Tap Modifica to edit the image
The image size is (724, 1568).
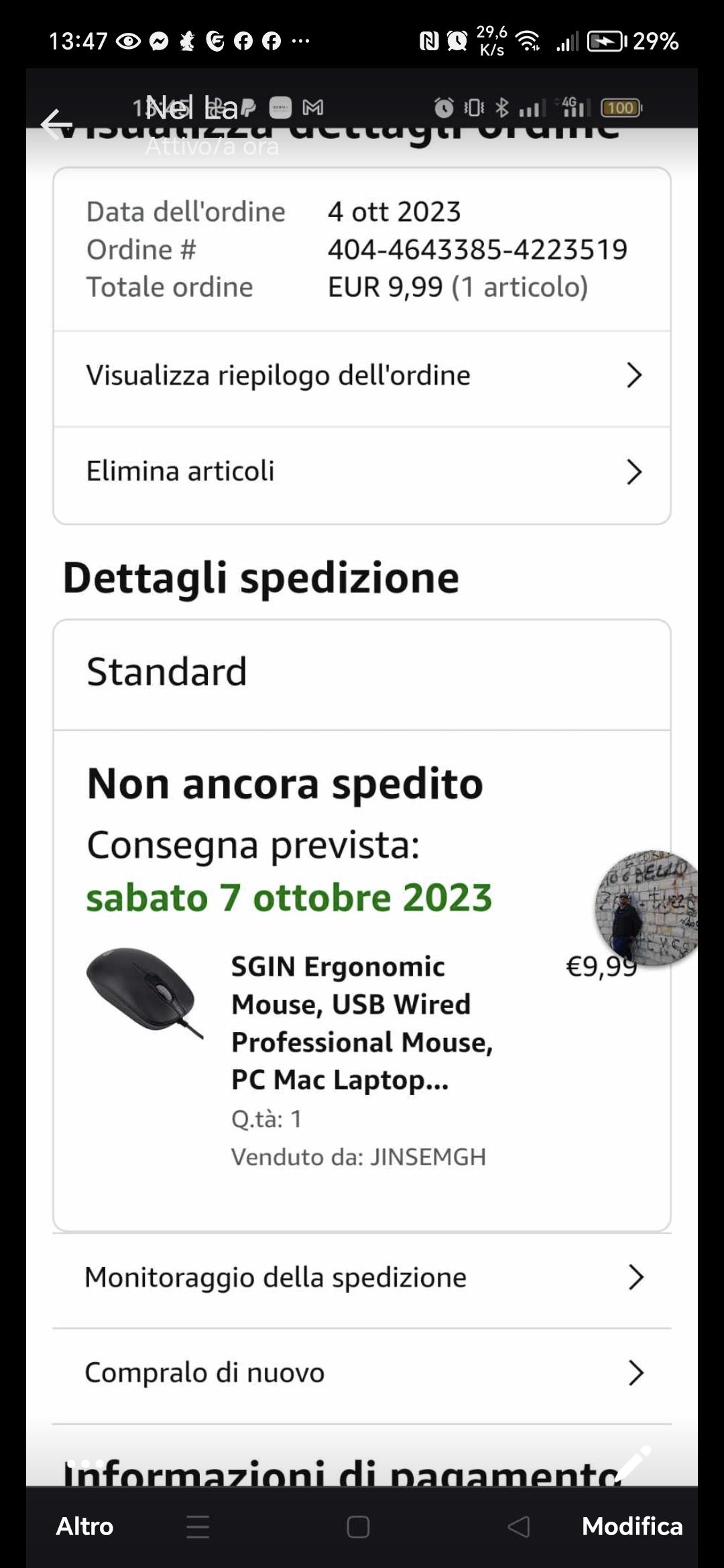[631, 1526]
